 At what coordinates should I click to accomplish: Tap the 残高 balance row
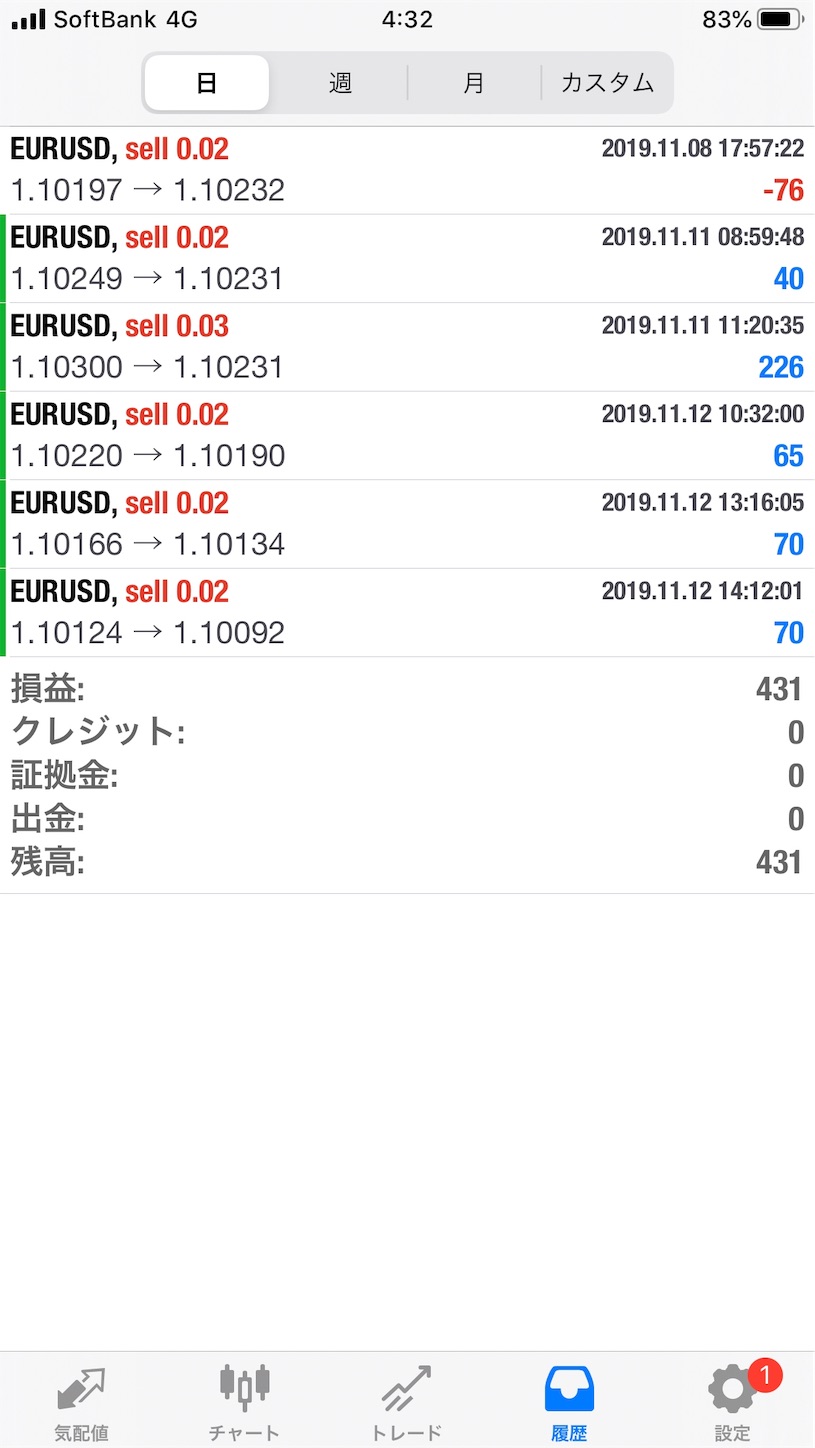click(407, 862)
